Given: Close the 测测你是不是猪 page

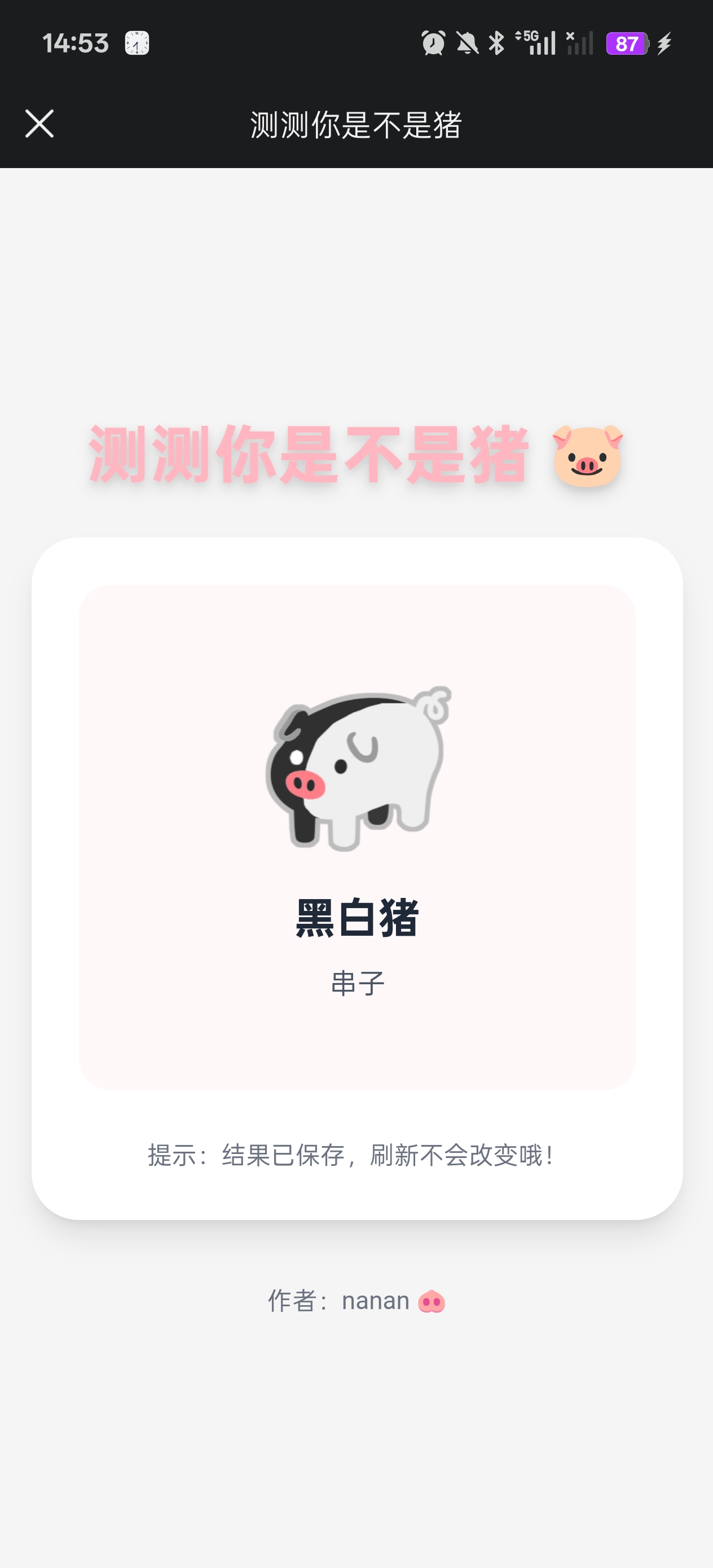Looking at the screenshot, I should [39, 124].
